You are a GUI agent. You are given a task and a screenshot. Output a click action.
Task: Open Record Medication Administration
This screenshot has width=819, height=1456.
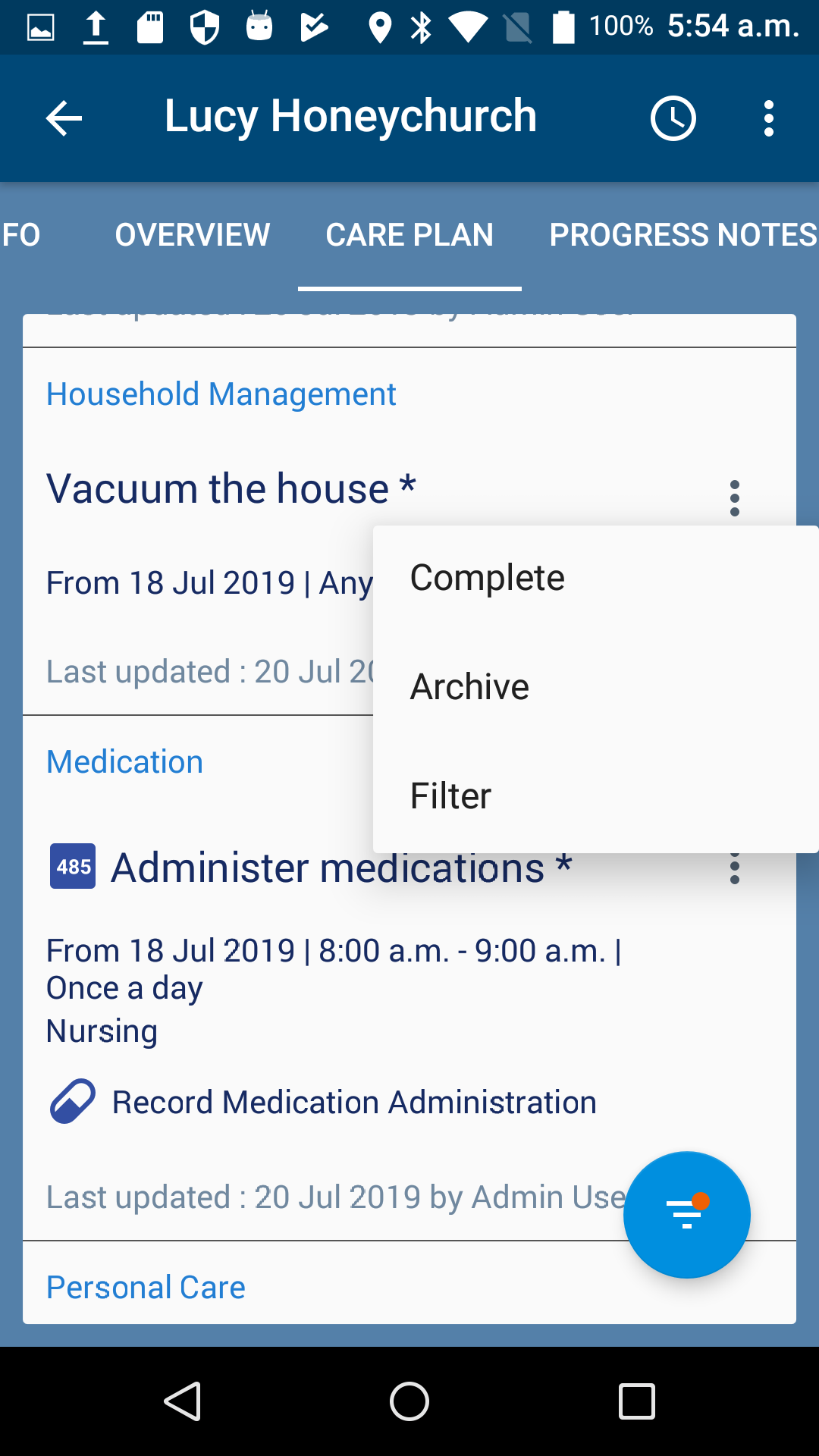click(353, 1103)
